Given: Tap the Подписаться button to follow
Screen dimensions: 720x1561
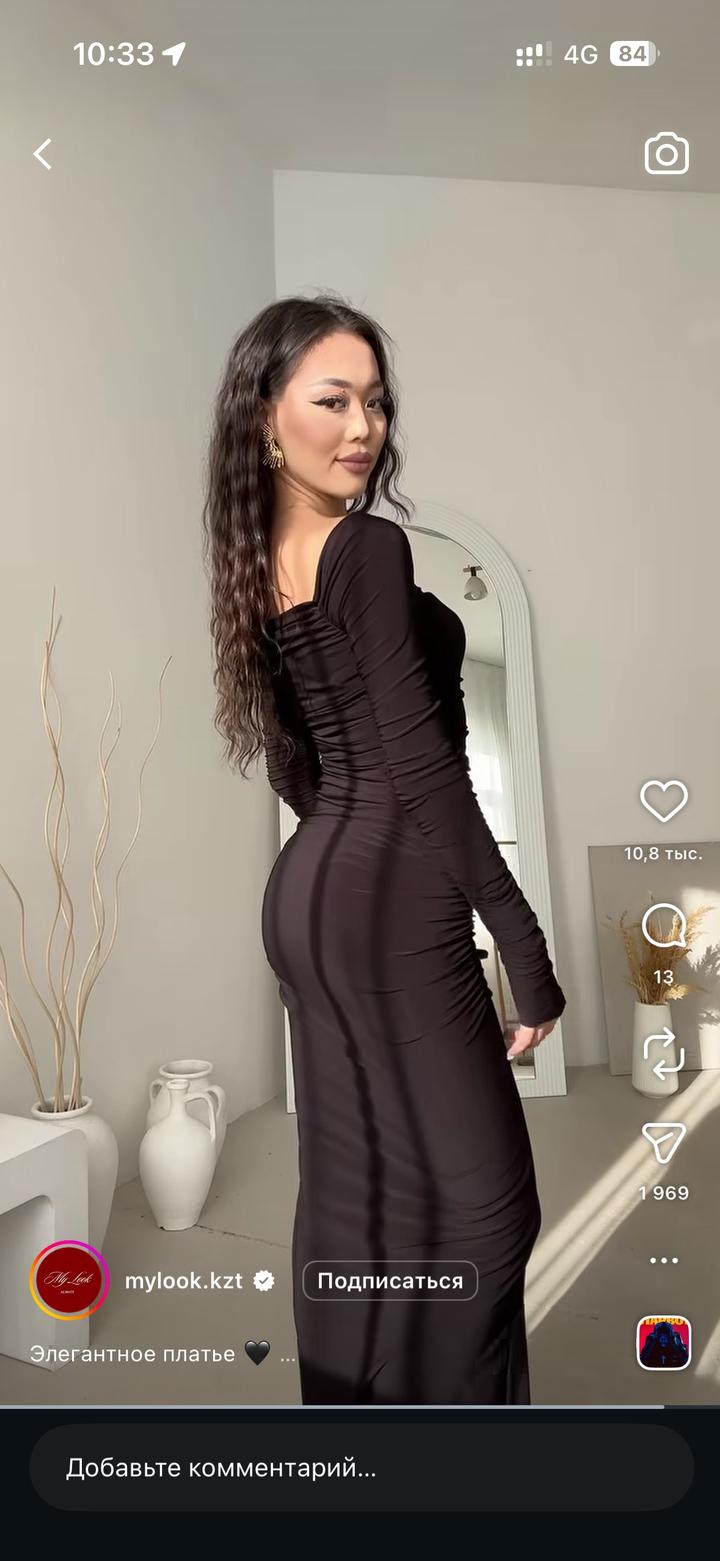Looking at the screenshot, I should pyautogui.click(x=390, y=1281).
